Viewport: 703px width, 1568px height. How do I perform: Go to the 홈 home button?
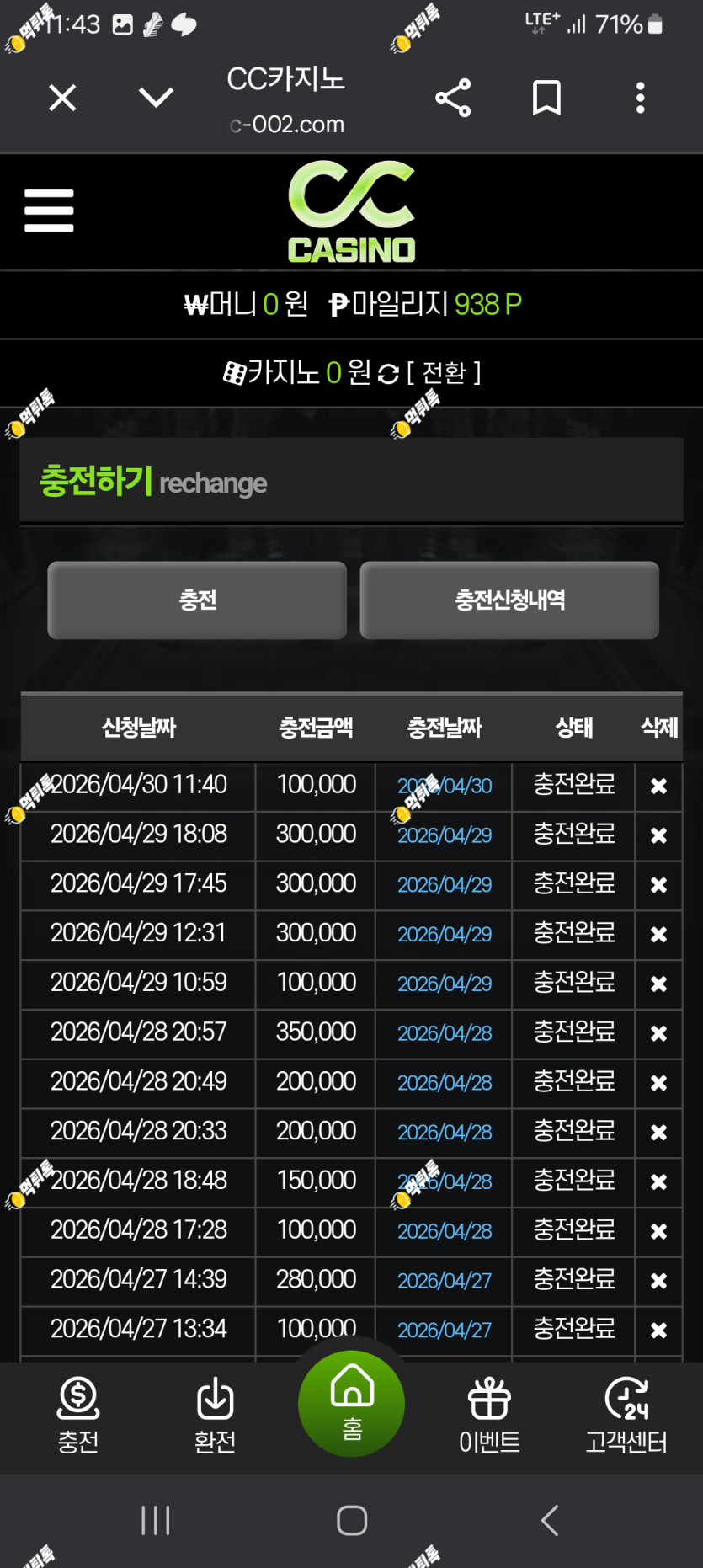[x=351, y=1404]
